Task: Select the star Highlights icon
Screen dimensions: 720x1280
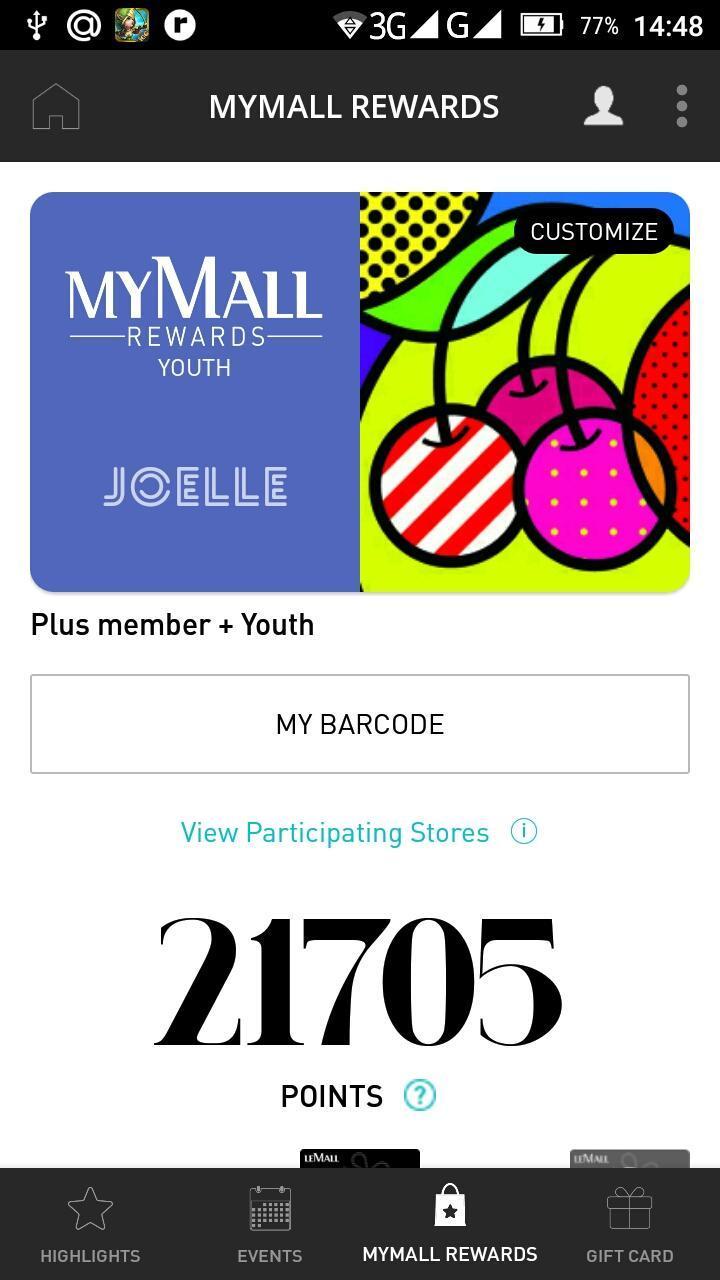Action: [89, 1207]
